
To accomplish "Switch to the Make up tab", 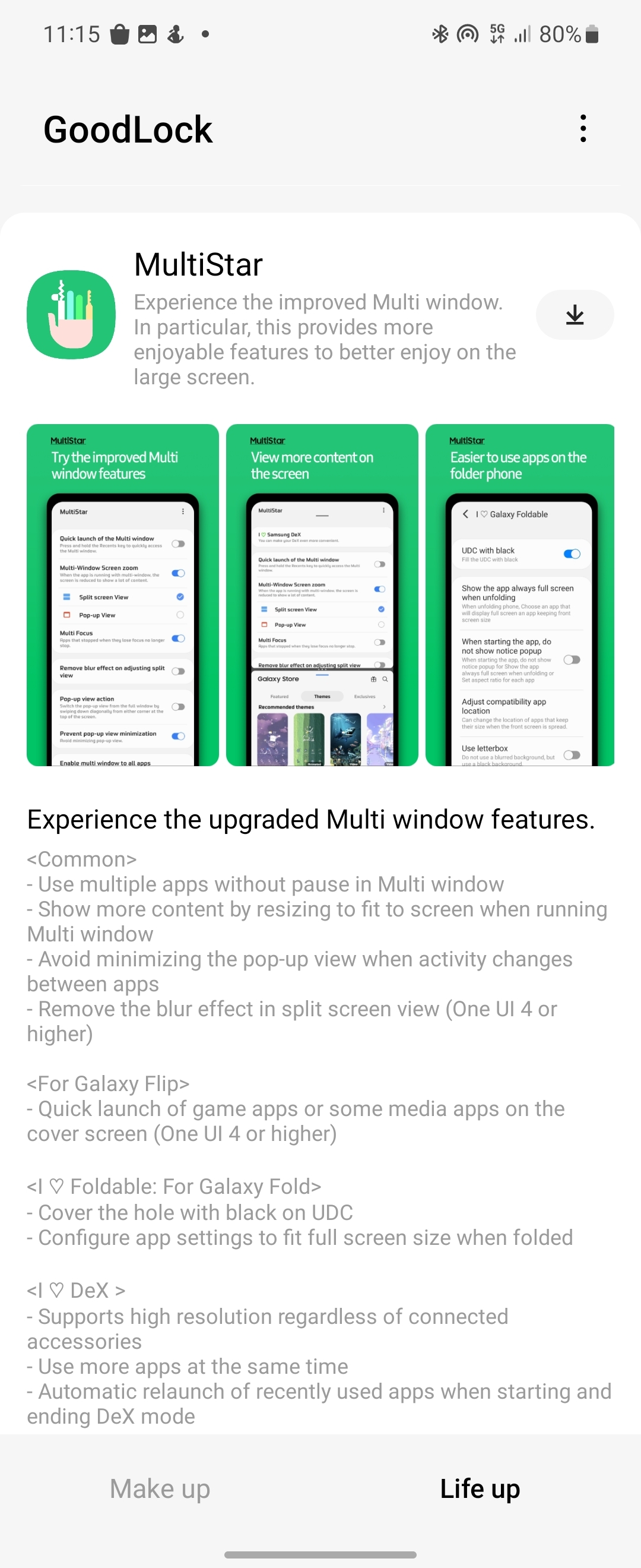I will pos(160,1488).
